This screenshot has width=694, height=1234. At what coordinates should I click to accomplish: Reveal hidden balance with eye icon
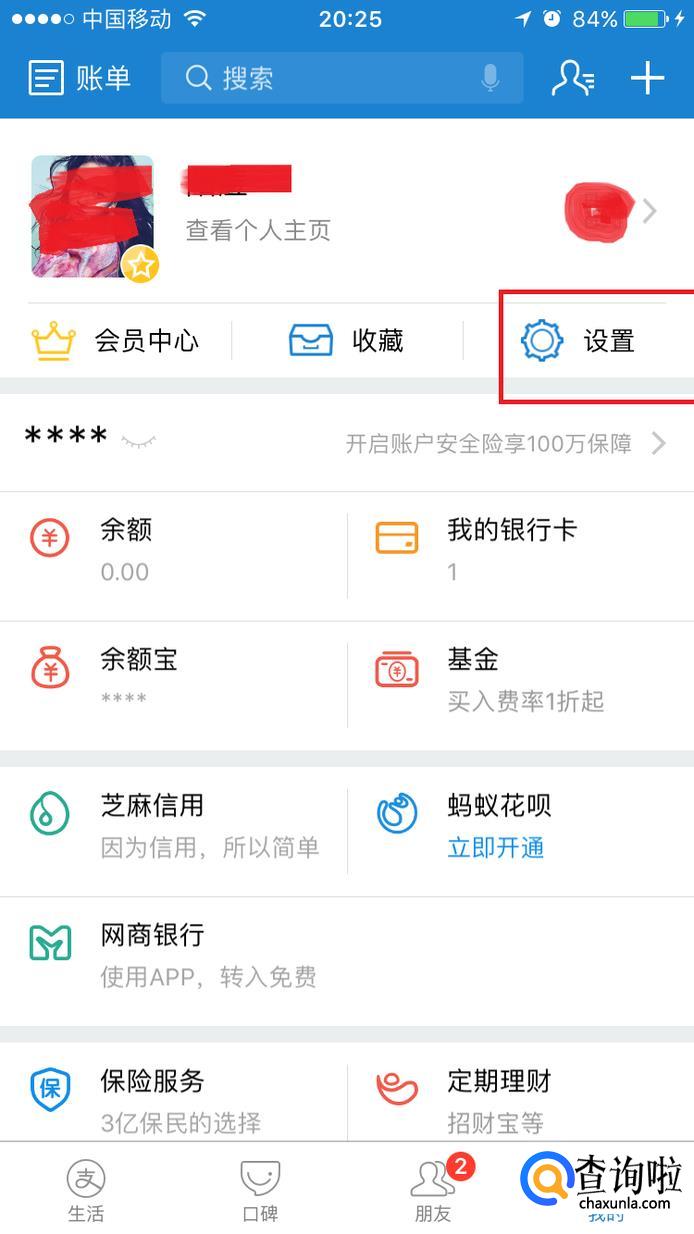tap(139, 440)
